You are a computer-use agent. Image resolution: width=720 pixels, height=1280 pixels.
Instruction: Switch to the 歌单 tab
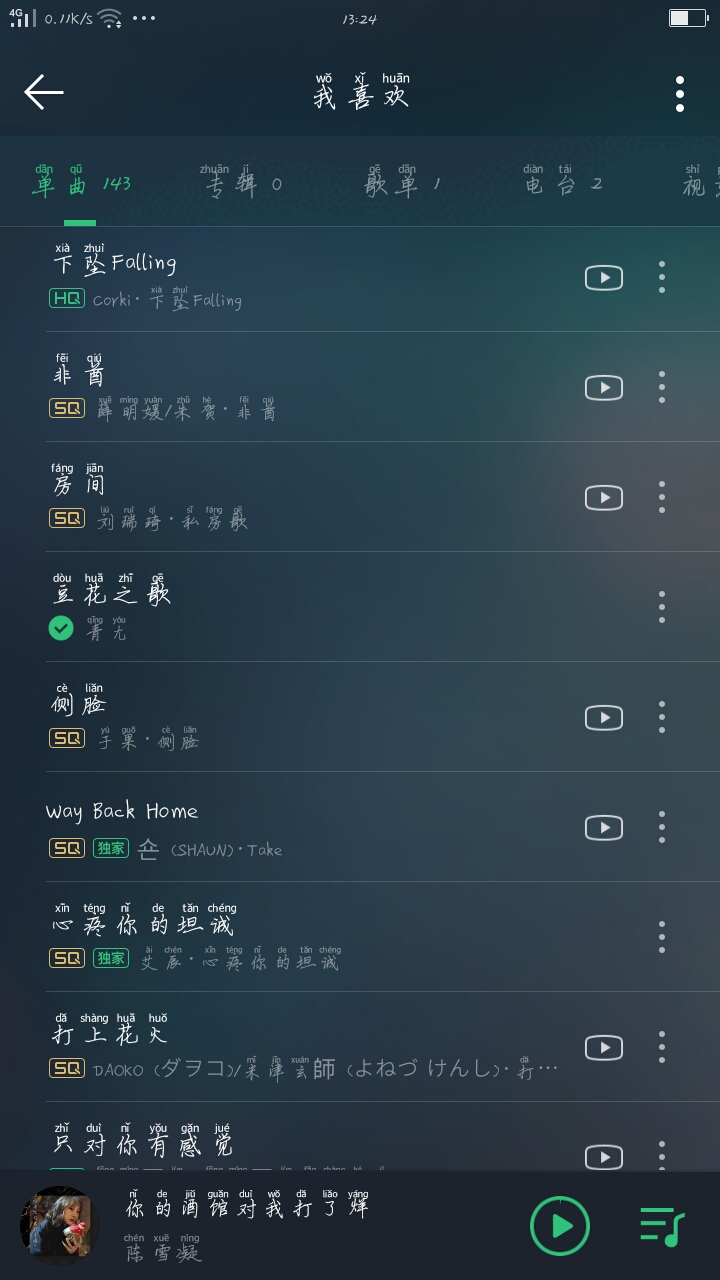click(402, 183)
